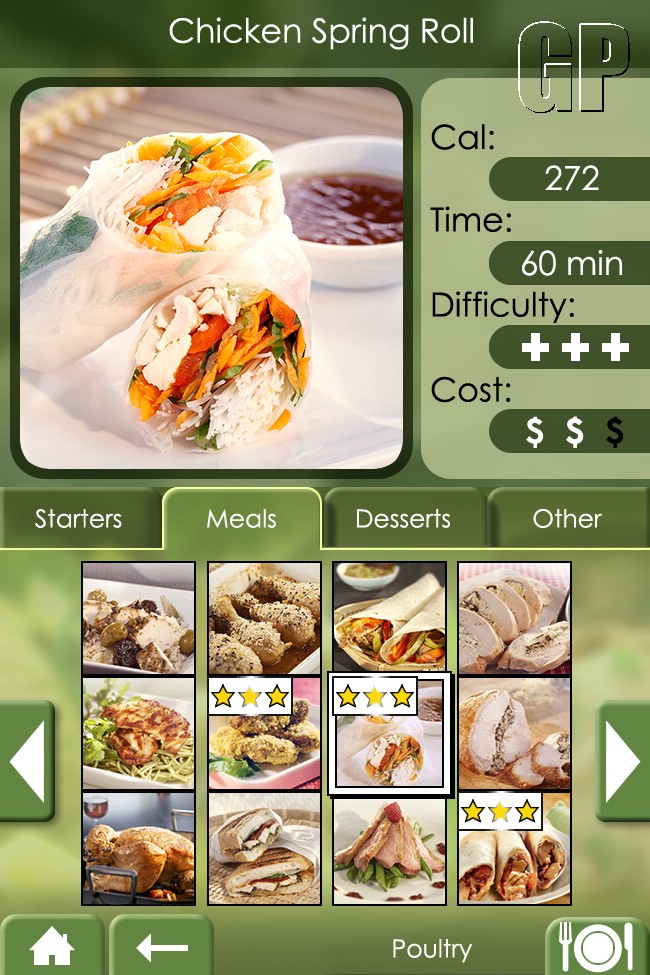Open the whole roast chicken recipe
Screen dimensions: 650x975
138,848
